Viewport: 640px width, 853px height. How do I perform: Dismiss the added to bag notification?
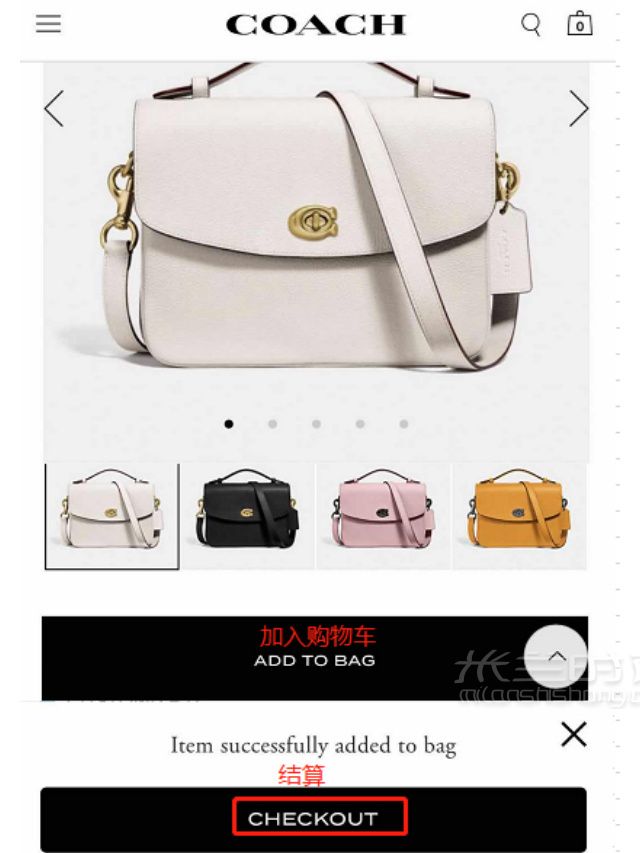point(574,735)
